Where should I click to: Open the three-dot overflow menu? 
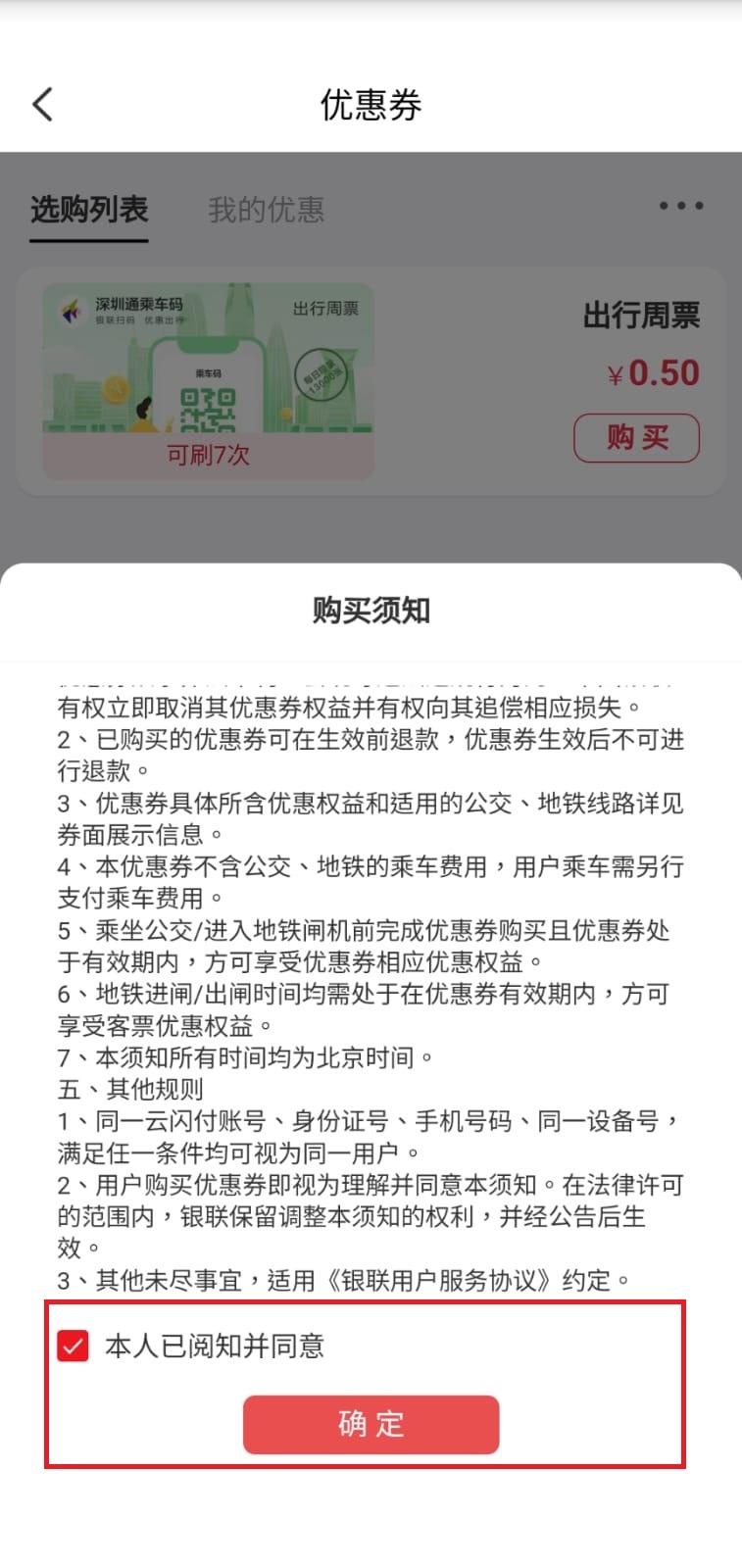(x=680, y=206)
